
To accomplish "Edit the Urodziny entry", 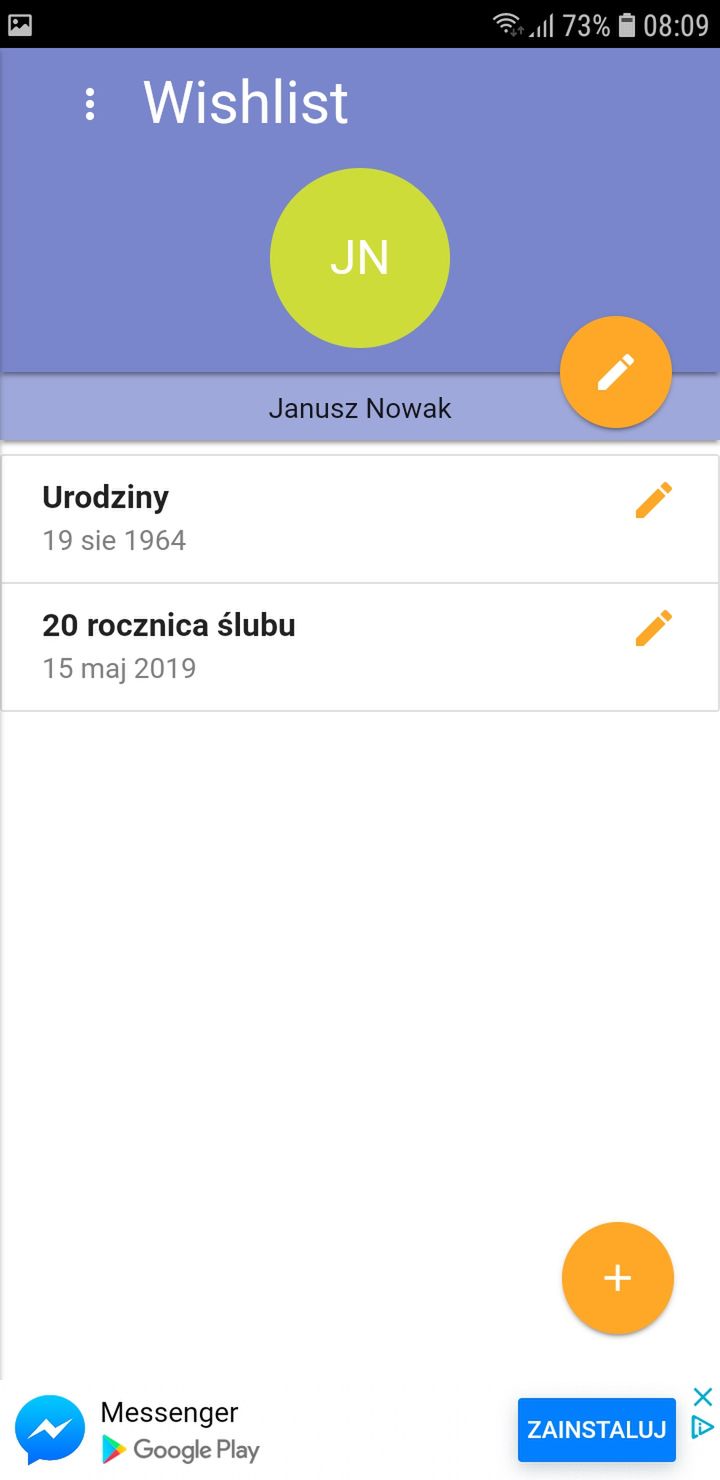I will click(x=654, y=500).
